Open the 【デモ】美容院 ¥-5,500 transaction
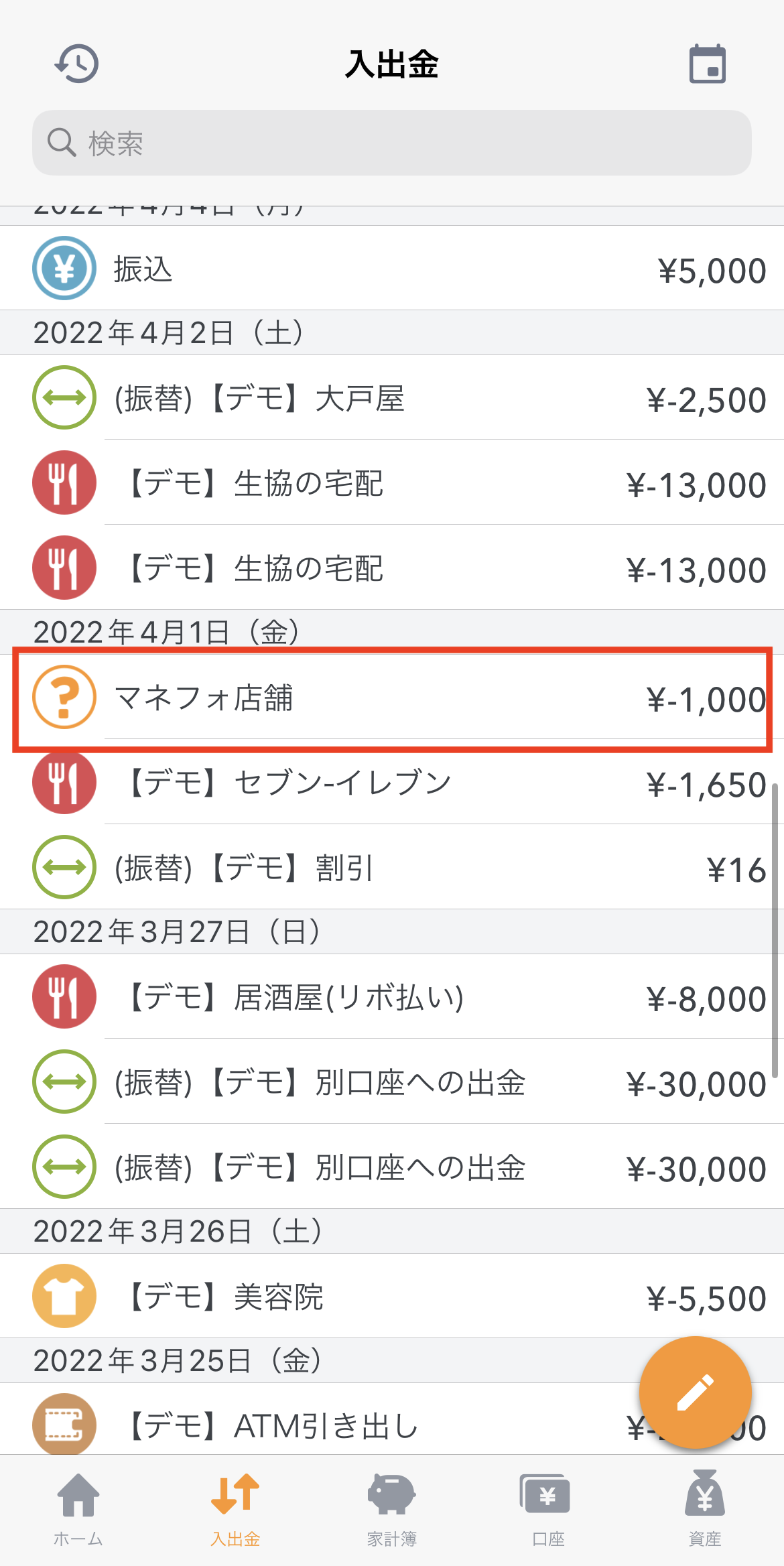This screenshot has height=1566, width=784. point(392,1296)
